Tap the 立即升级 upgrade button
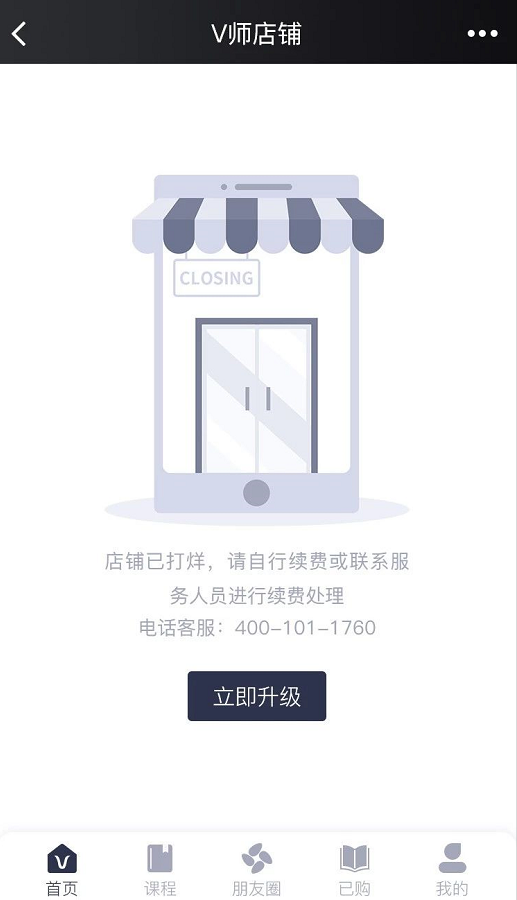 (256, 696)
